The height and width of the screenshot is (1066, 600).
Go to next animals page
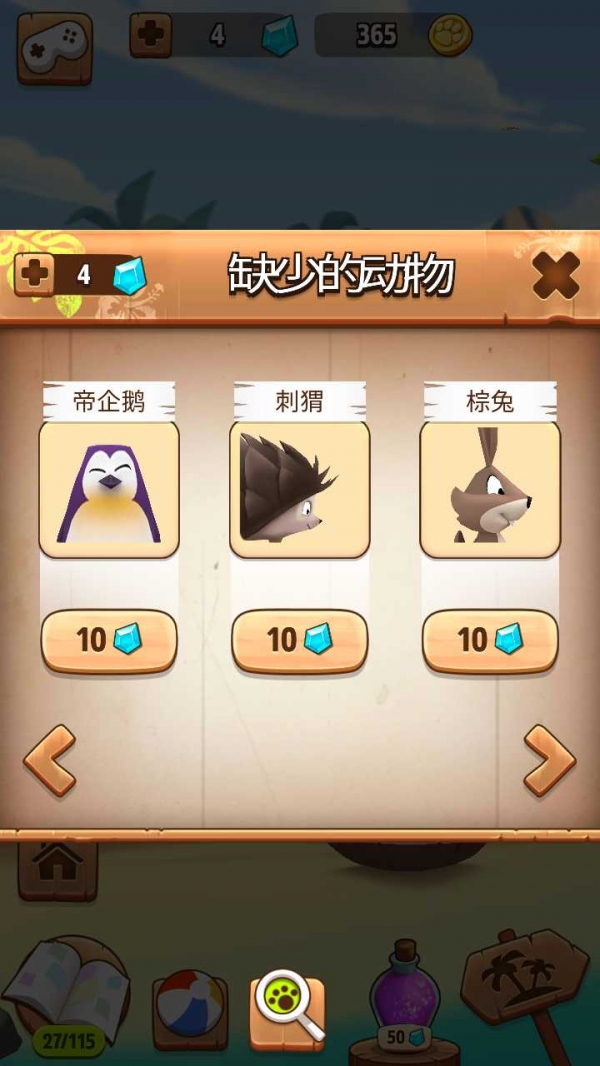549,760
